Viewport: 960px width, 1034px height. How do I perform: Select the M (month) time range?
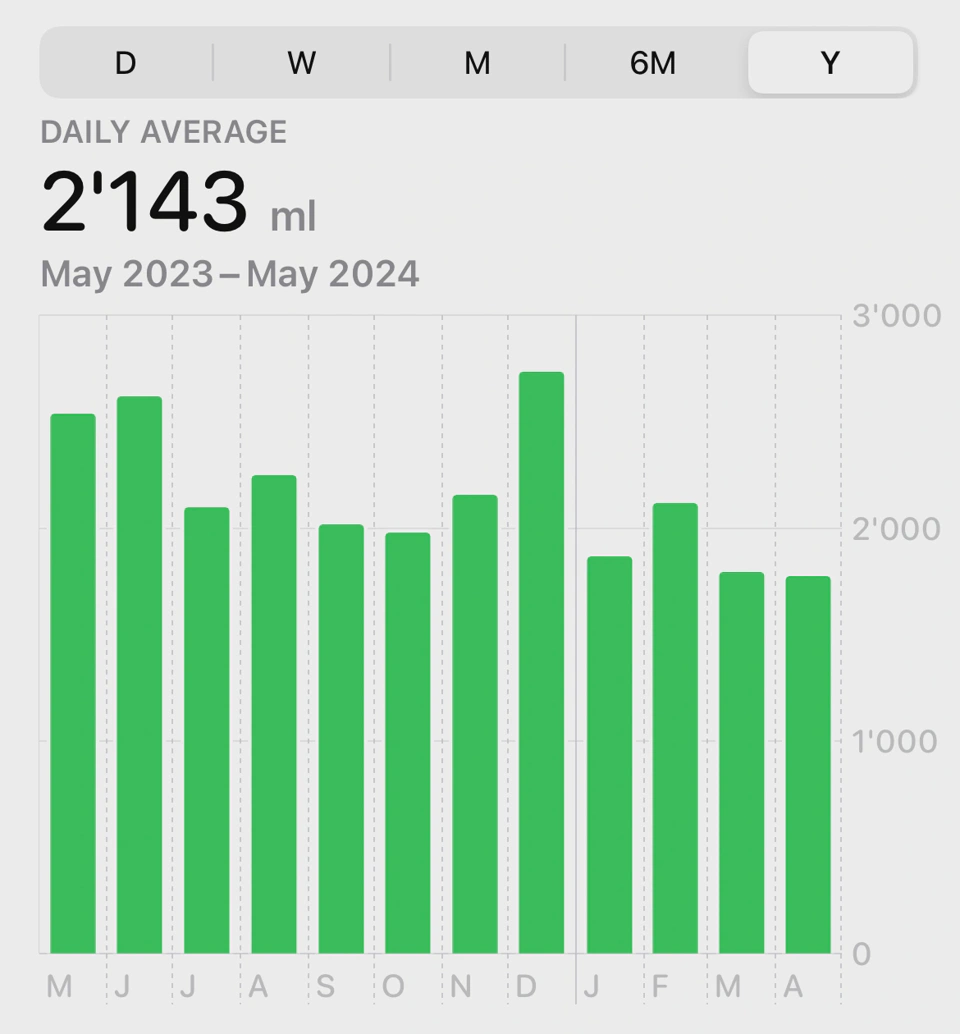478,62
